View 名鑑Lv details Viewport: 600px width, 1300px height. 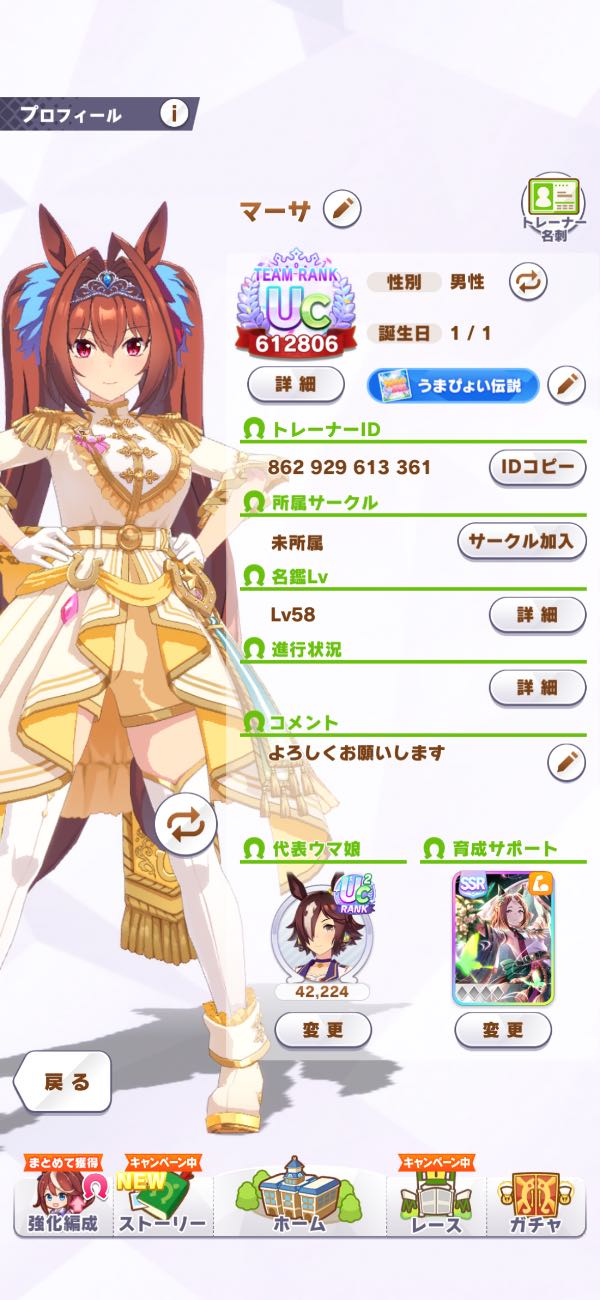pos(537,615)
